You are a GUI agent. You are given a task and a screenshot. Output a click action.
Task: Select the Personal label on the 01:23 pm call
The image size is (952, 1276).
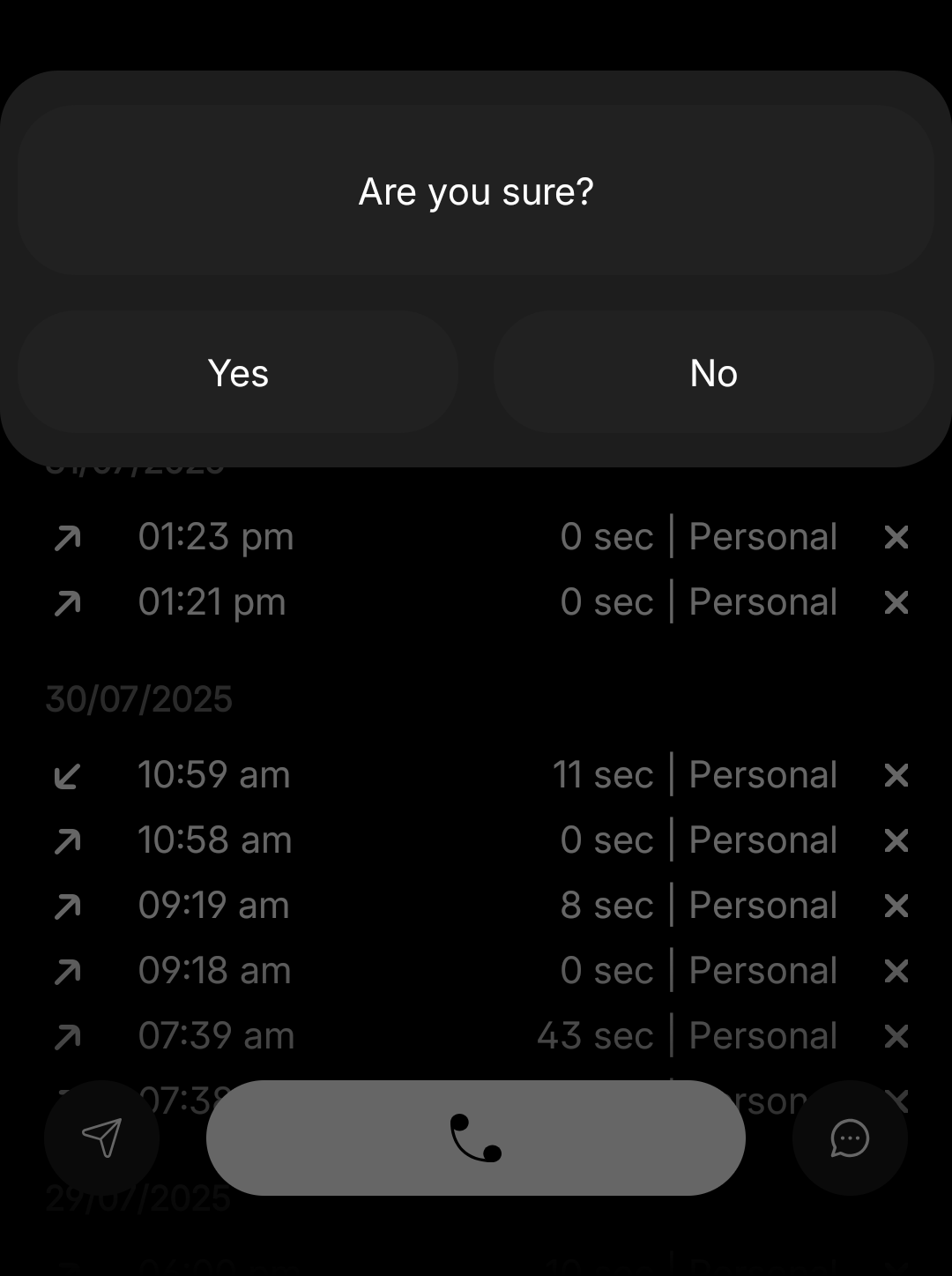click(x=762, y=536)
